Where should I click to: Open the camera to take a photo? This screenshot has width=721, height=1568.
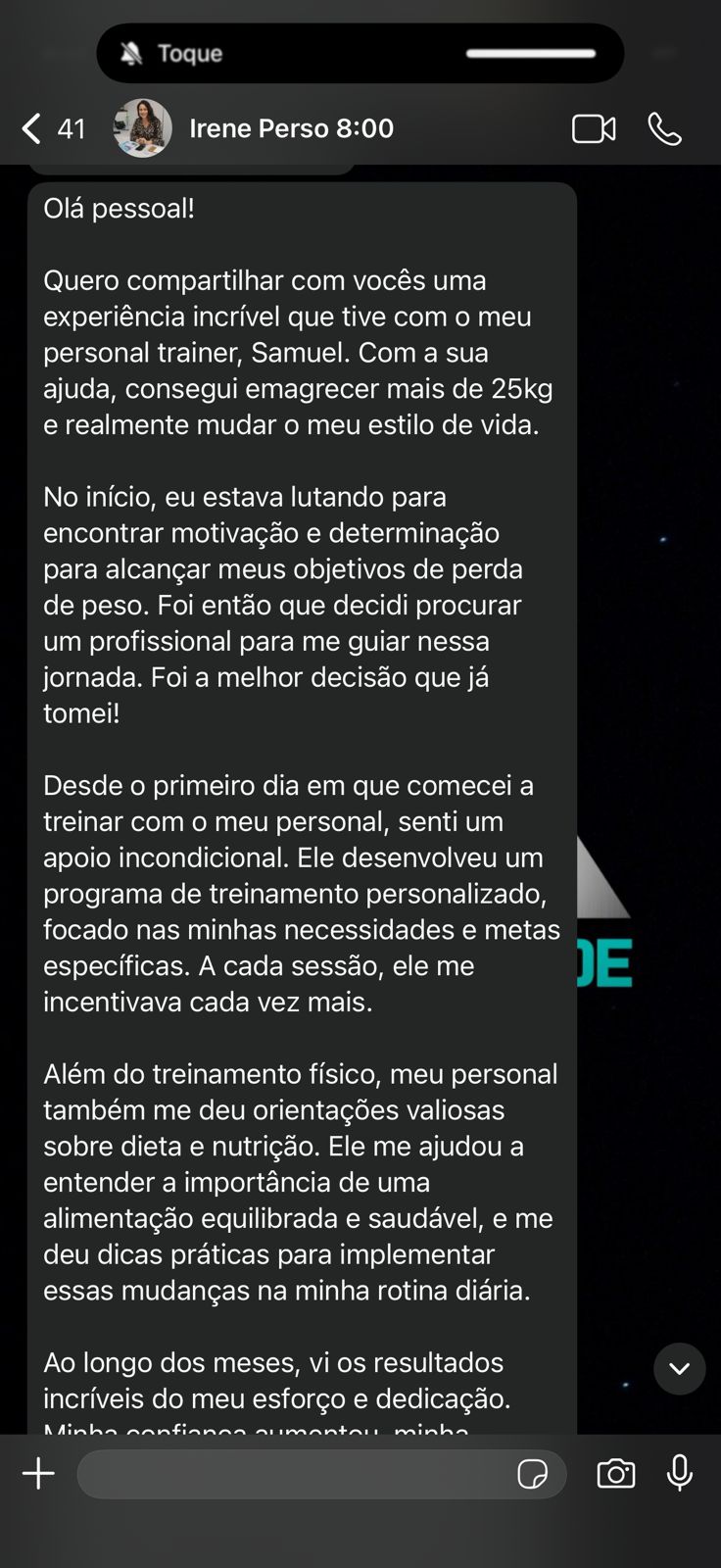(x=616, y=1473)
